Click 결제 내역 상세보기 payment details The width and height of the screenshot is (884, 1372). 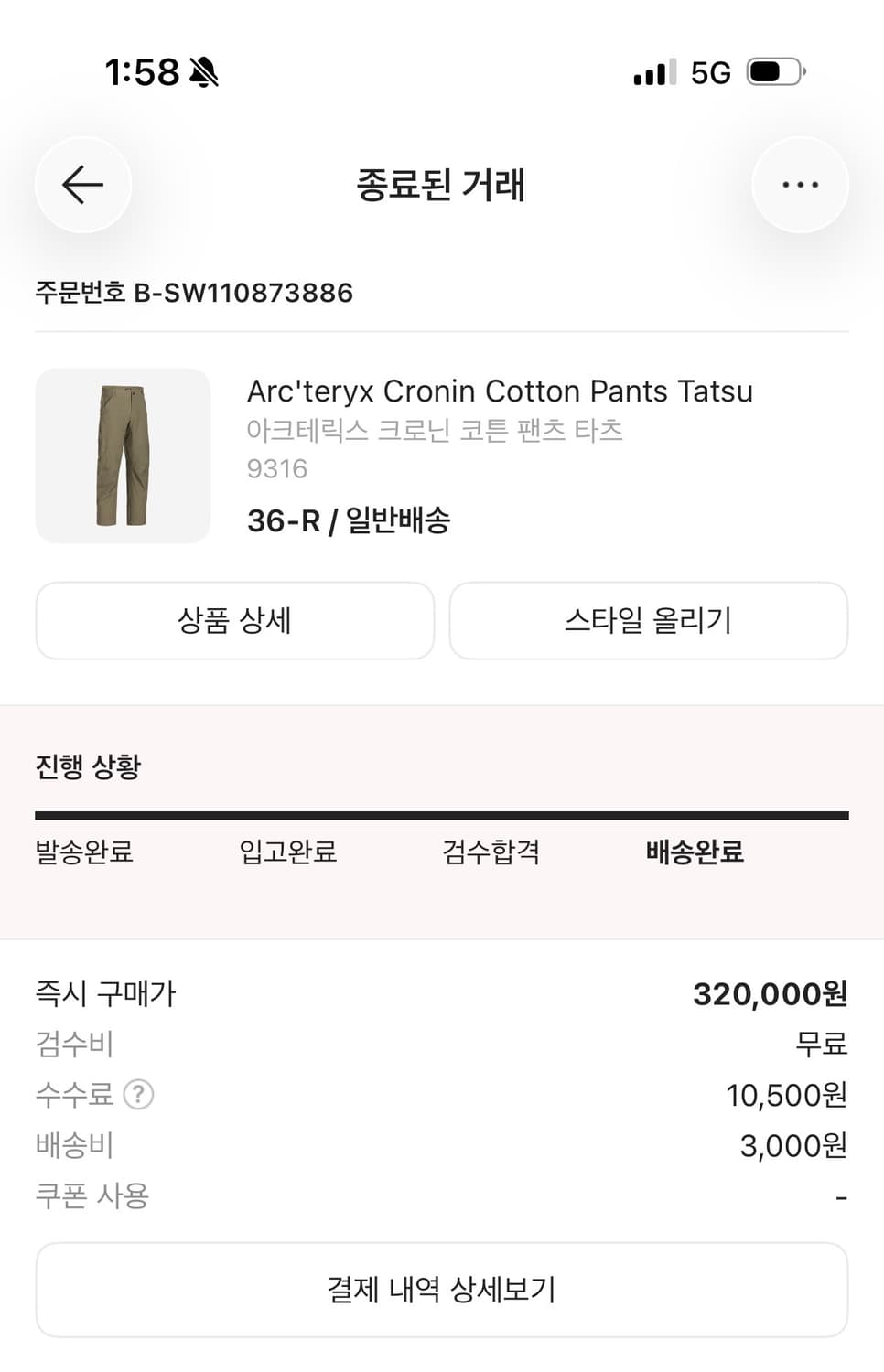click(x=442, y=1289)
